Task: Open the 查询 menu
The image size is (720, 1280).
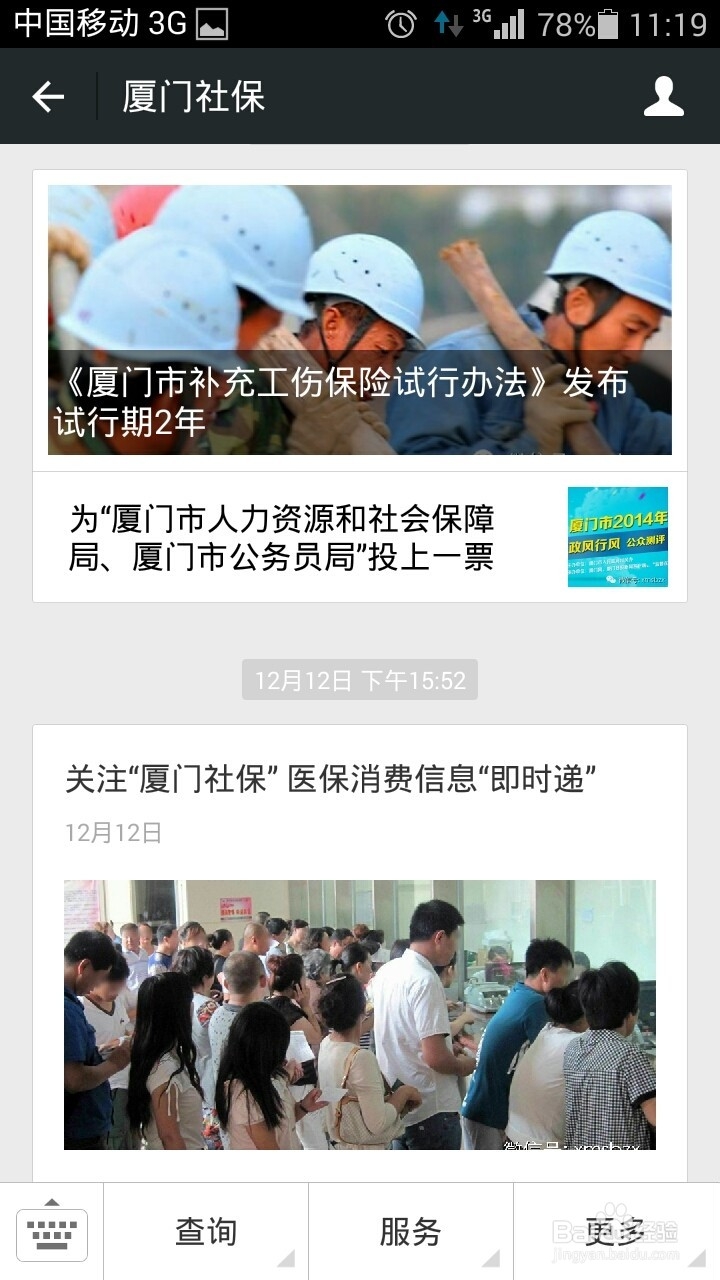Action: pos(204,1230)
